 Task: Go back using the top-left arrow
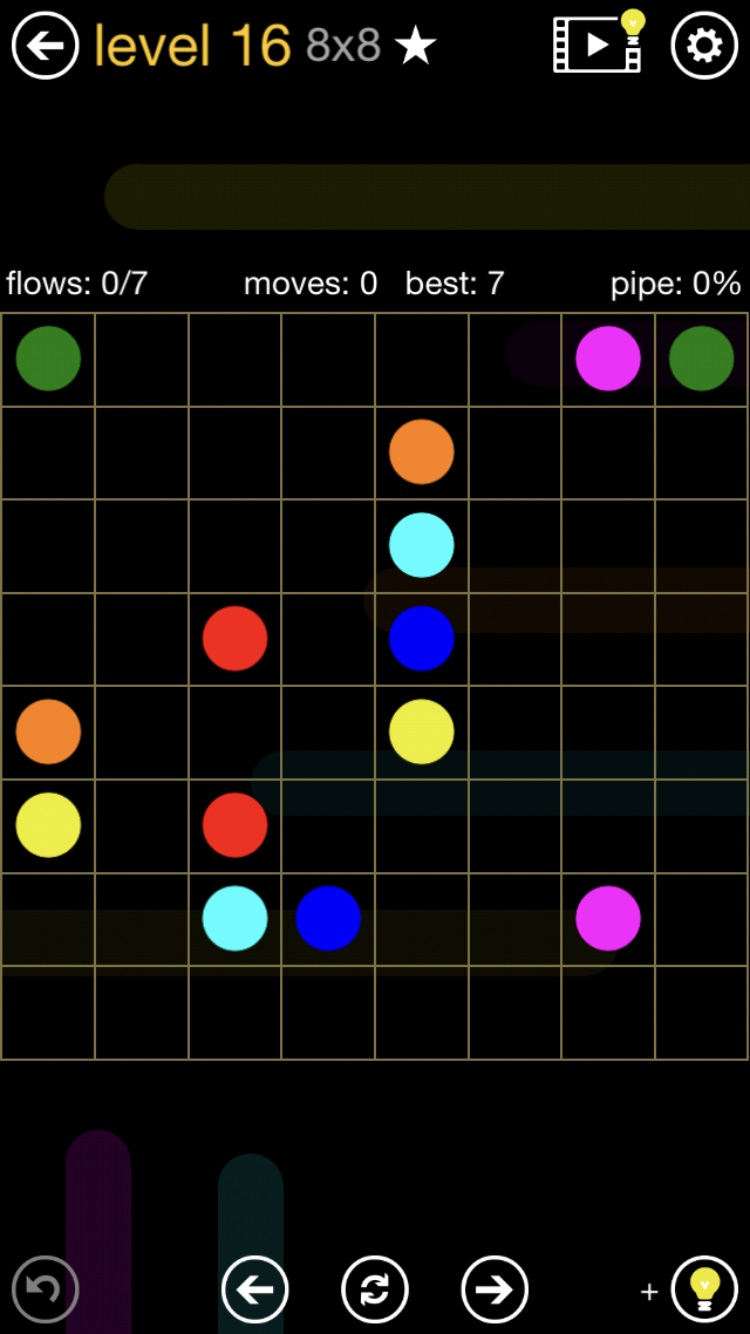click(45, 46)
